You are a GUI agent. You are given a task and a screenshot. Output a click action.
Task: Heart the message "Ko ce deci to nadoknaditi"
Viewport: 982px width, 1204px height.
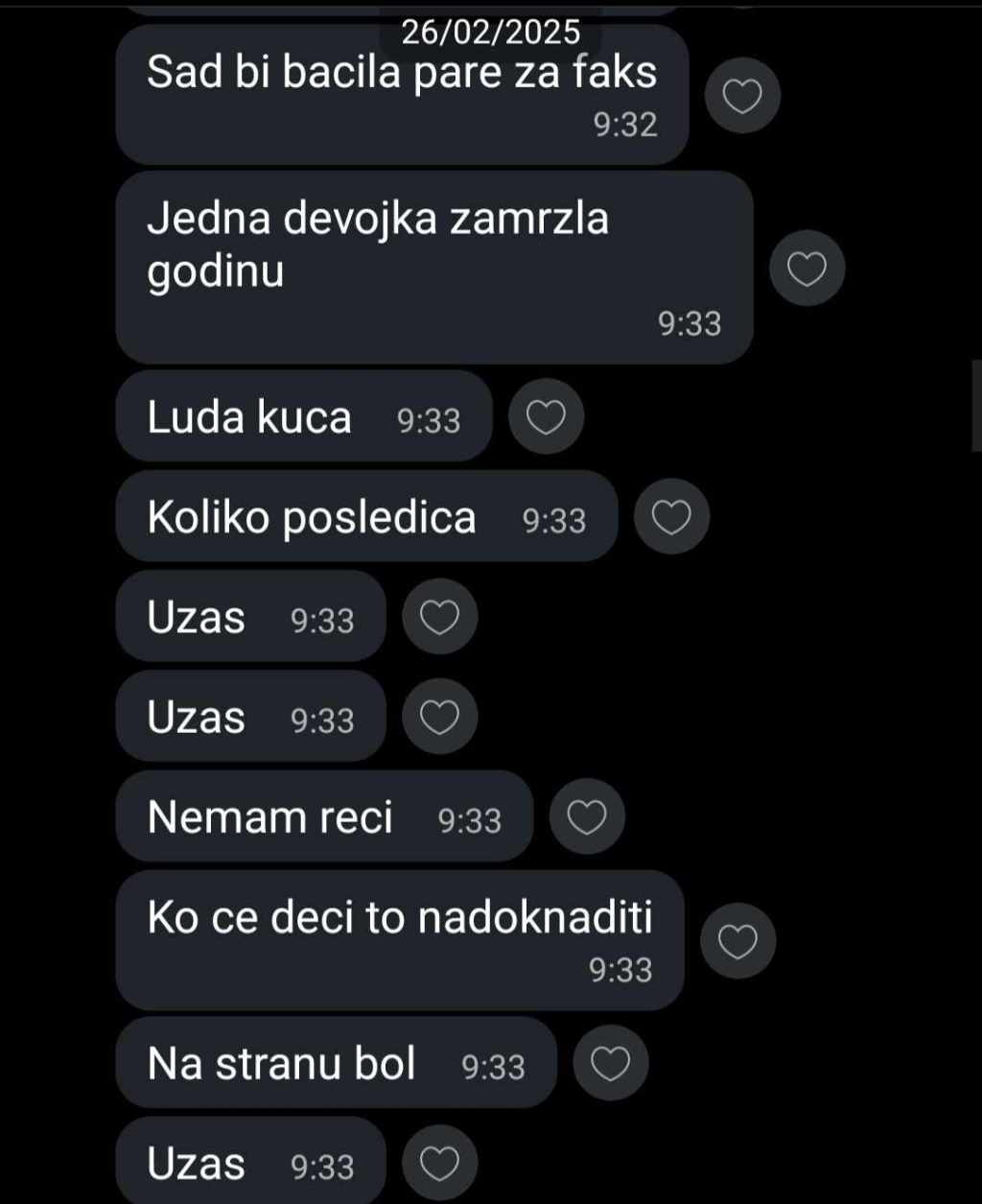737,941
